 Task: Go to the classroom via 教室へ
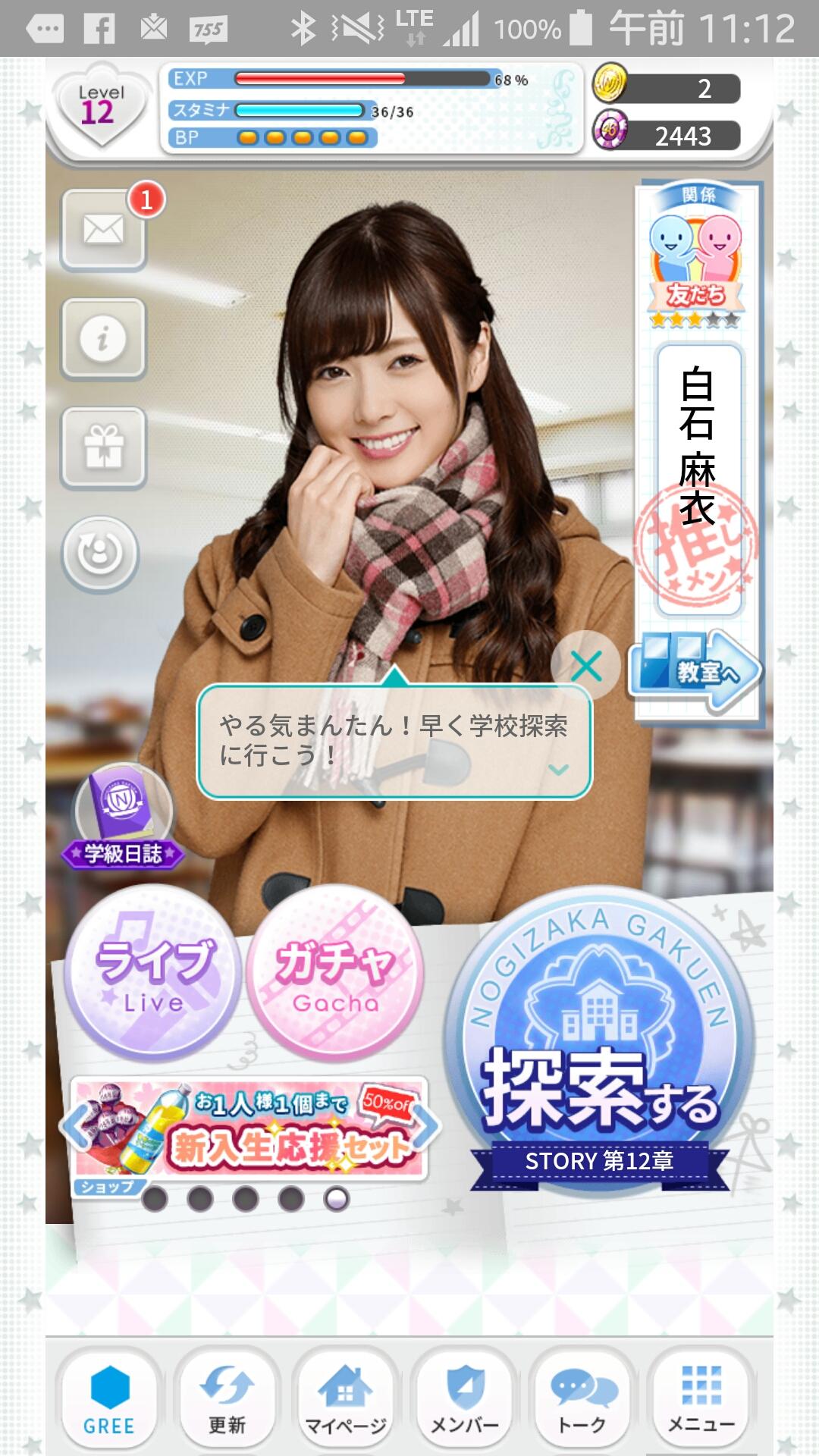tap(695, 669)
